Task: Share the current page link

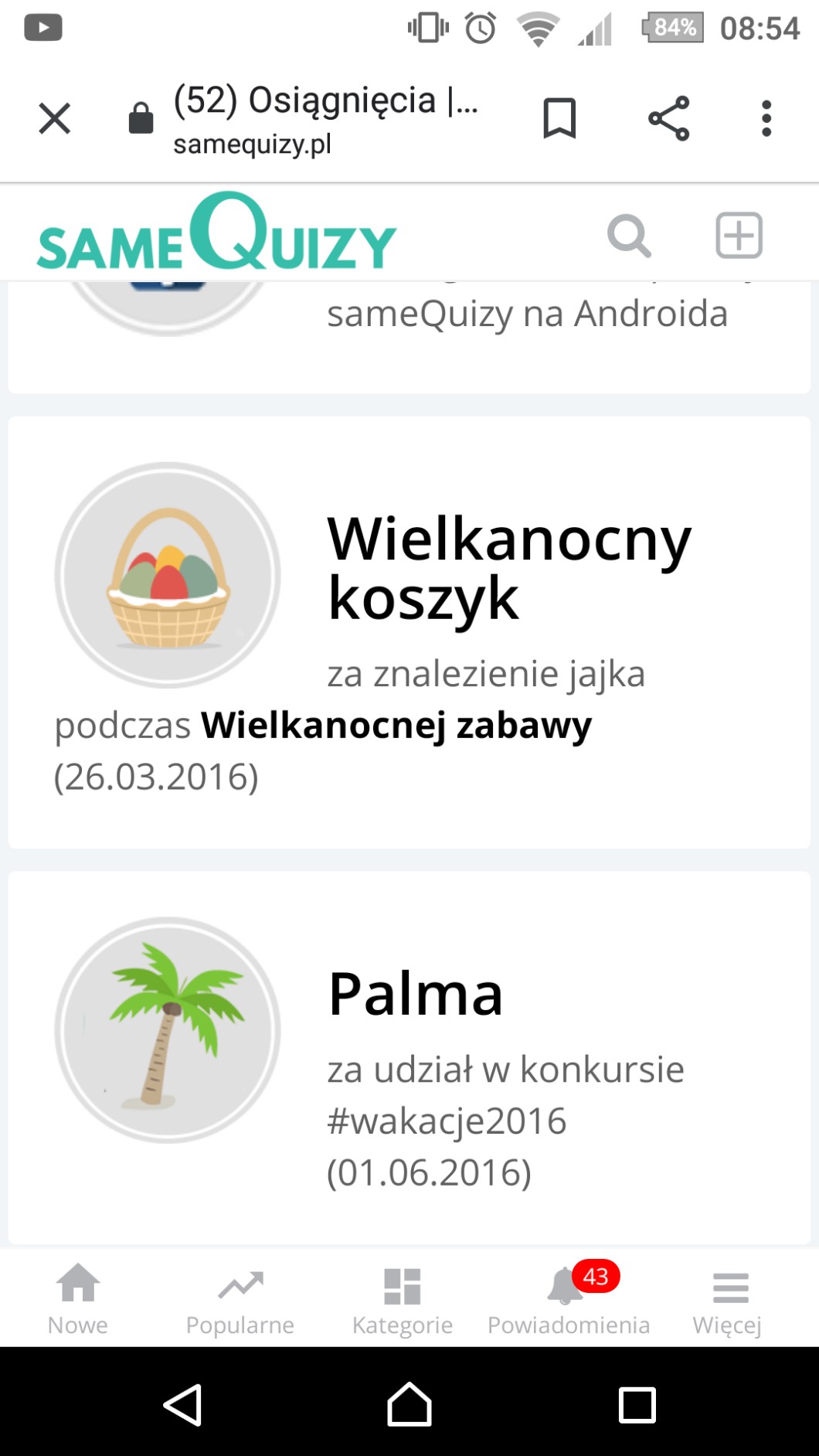Action: 668,119
